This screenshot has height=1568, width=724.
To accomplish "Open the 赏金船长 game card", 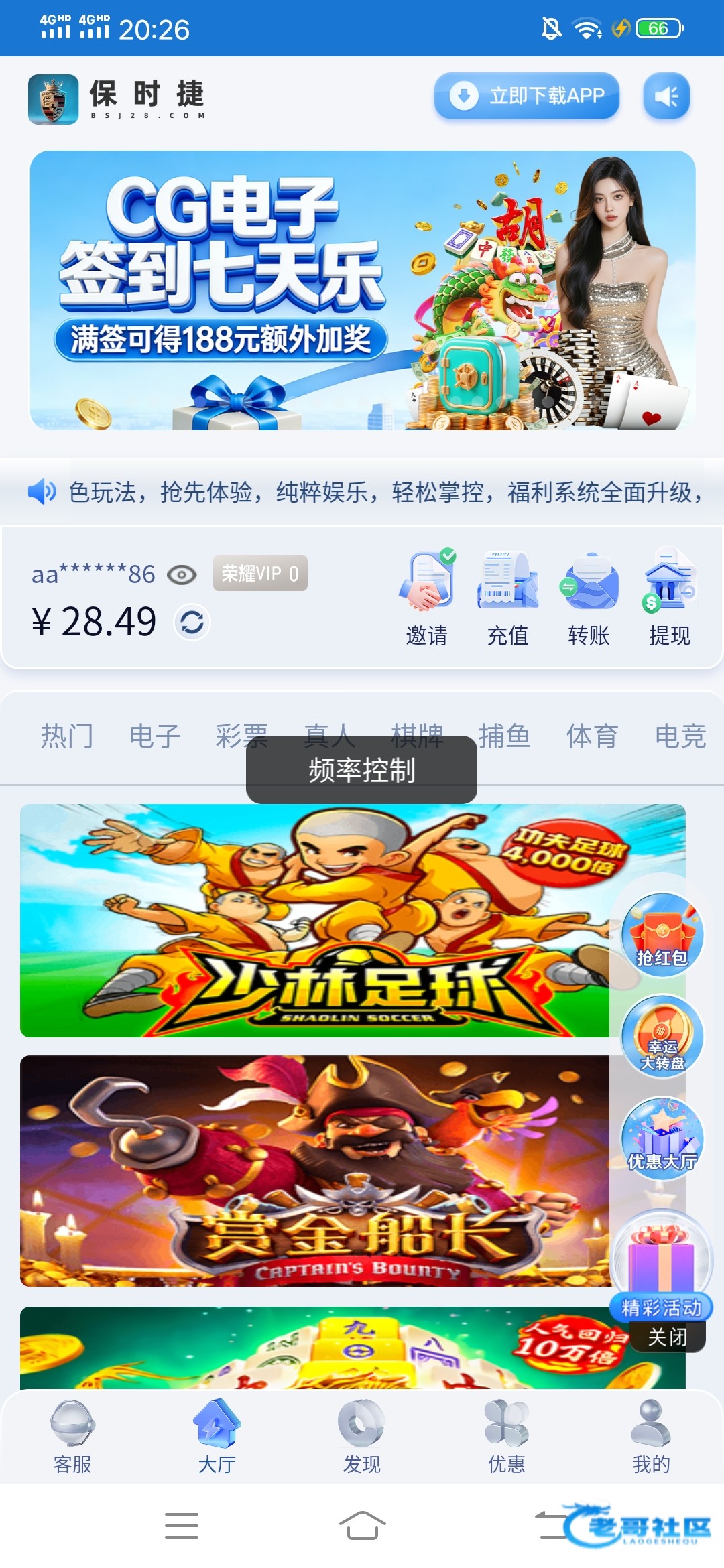I will tap(315, 1171).
